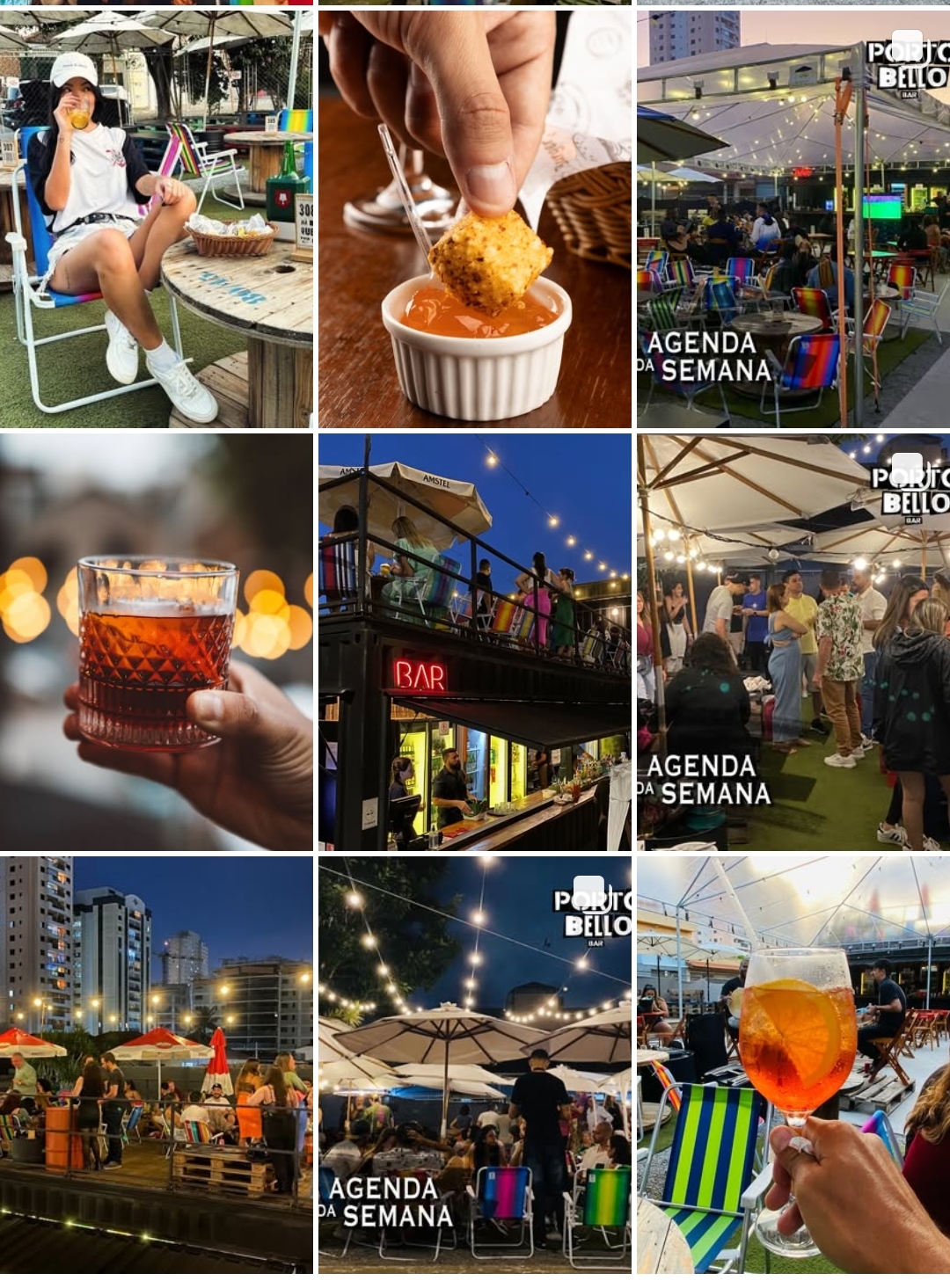Open Agenda da Semana post with crowd talking
The image size is (950, 1288).
pos(793,642)
